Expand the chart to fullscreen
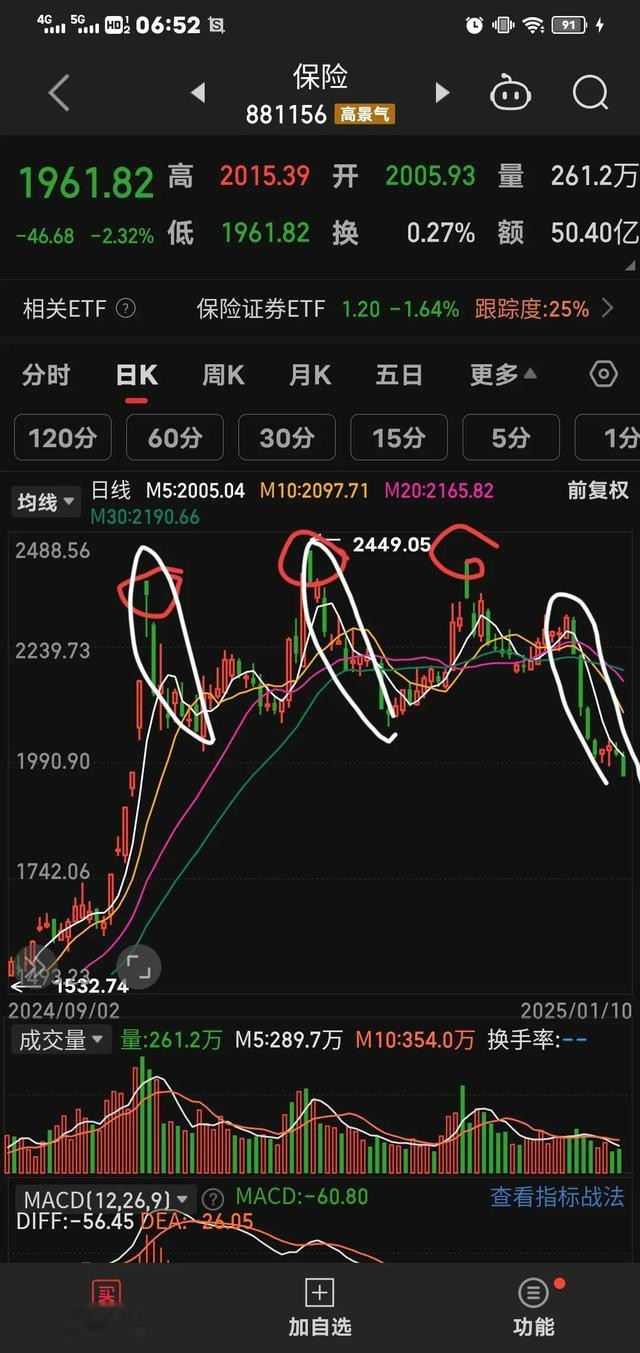The image size is (640, 1353). (138, 966)
